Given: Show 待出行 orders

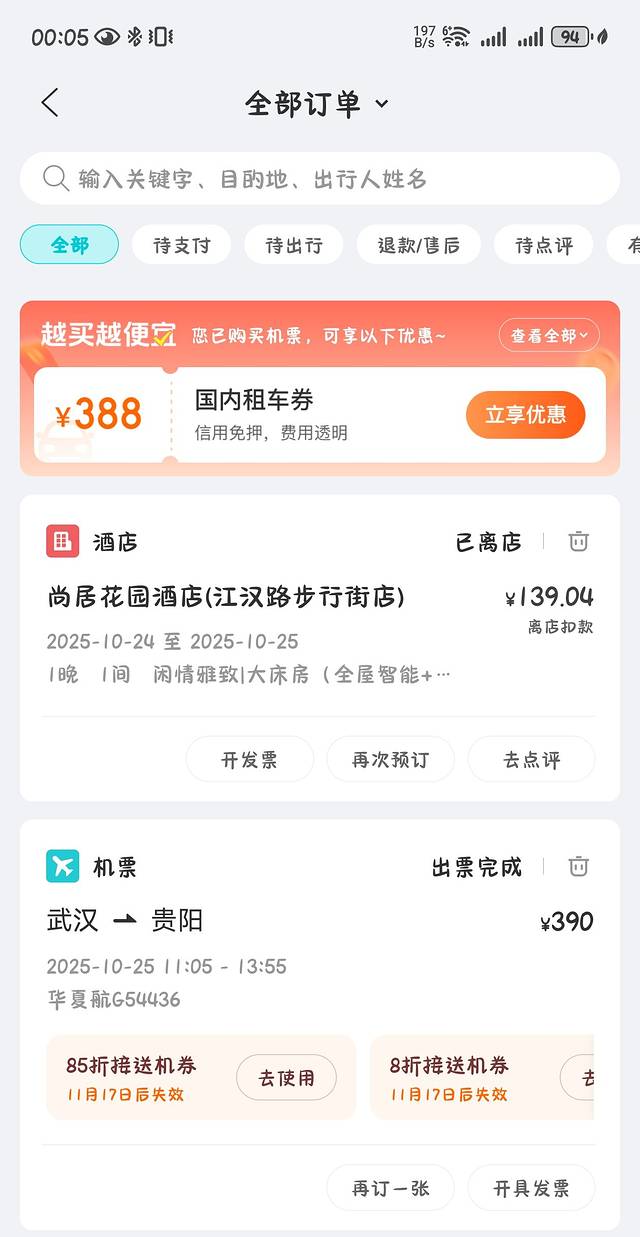Looking at the screenshot, I should [x=294, y=245].
